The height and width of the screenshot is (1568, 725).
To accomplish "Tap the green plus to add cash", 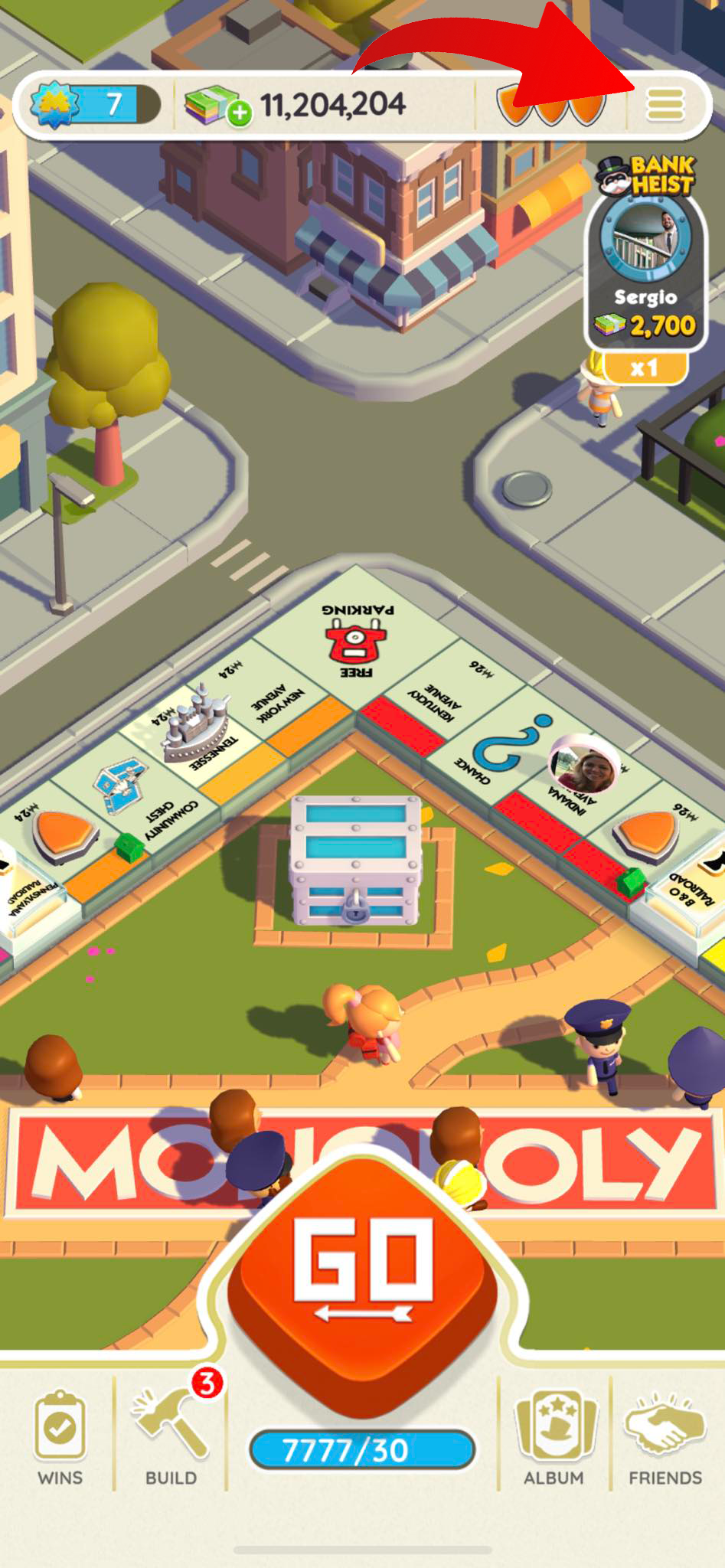I will (x=240, y=114).
